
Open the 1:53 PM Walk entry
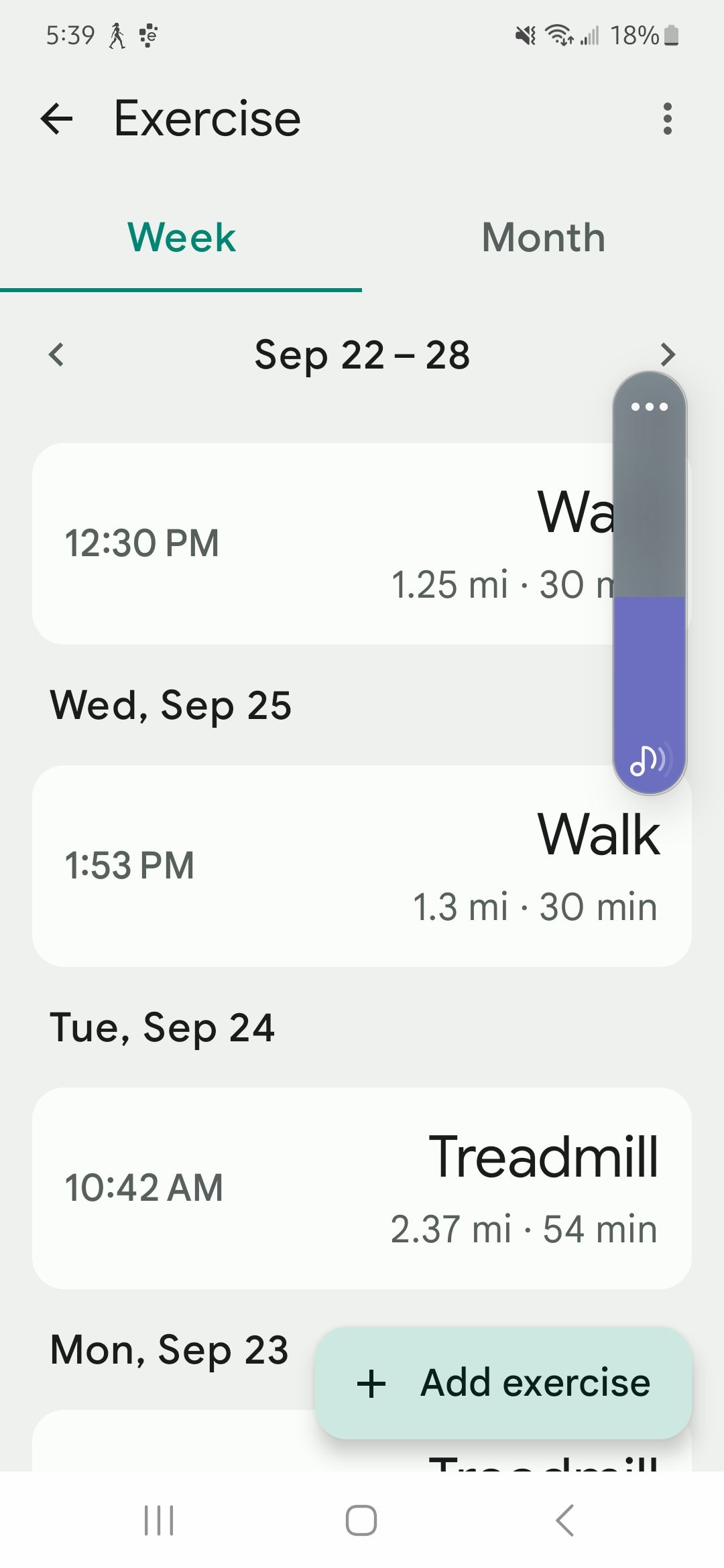click(362, 866)
